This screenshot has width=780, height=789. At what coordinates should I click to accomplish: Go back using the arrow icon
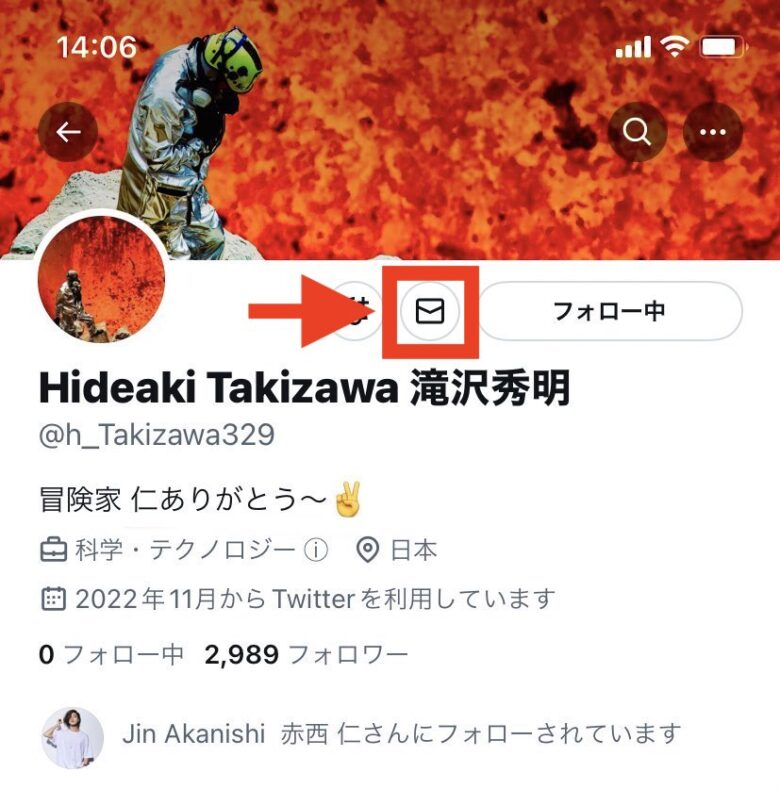pyautogui.click(x=68, y=132)
